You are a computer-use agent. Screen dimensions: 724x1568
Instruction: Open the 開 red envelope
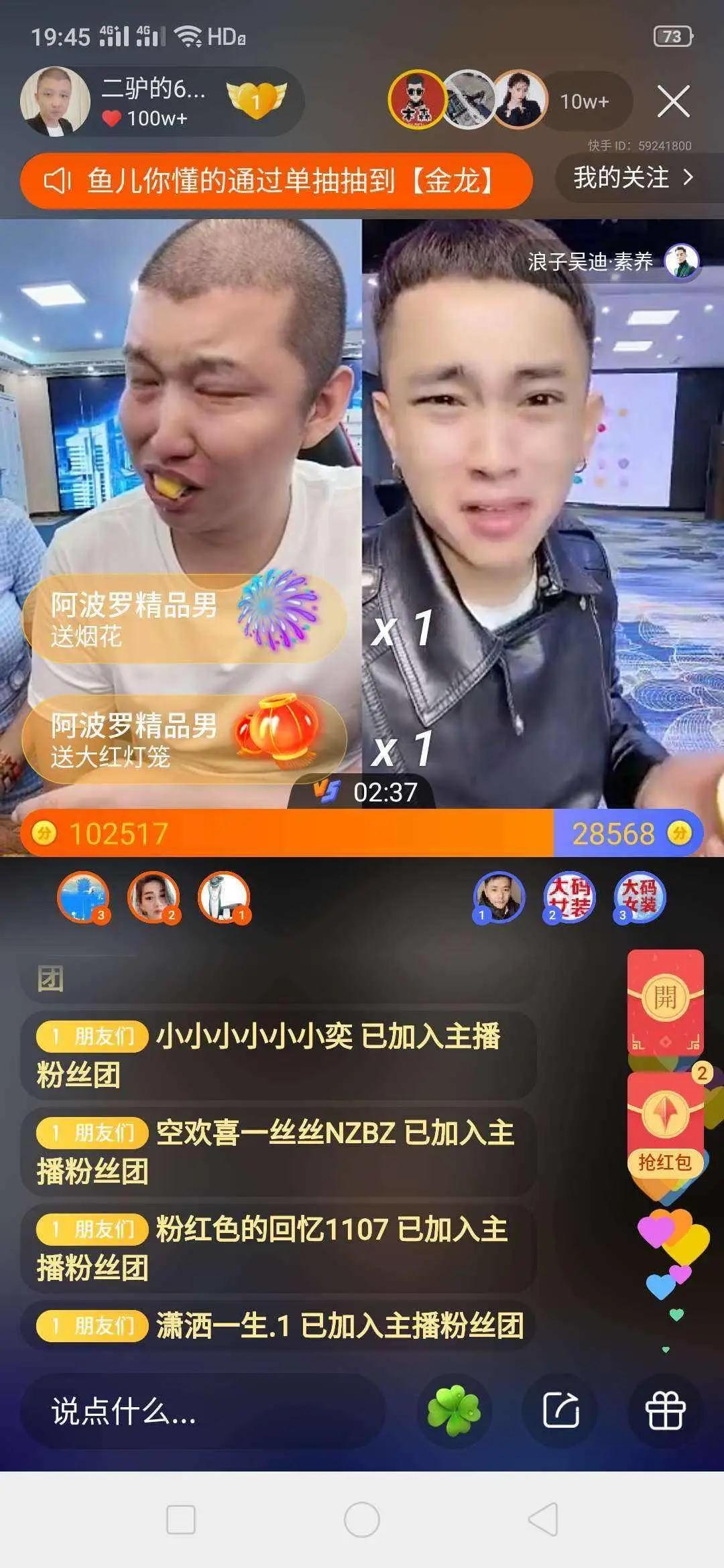665,1000
